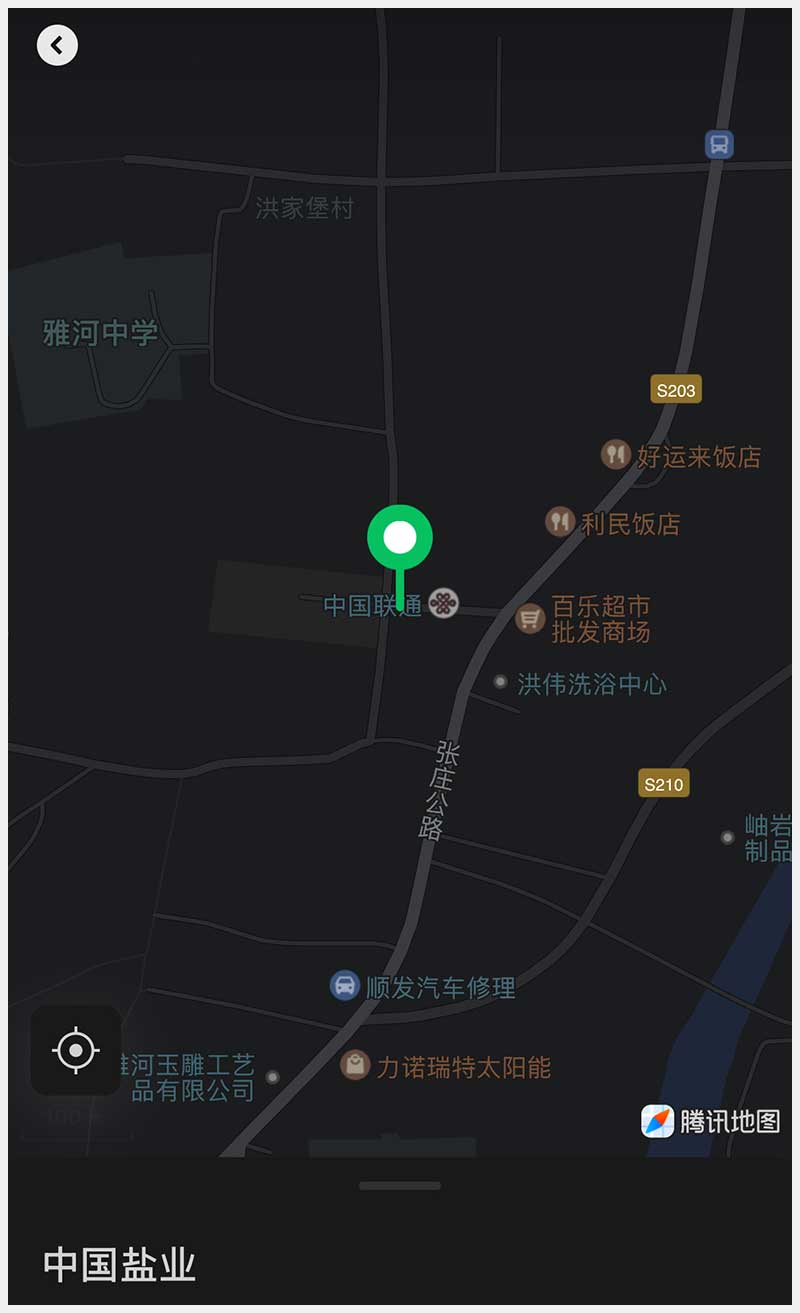Recenter map on my current location
The width and height of the screenshot is (800, 1313).
click(76, 1050)
